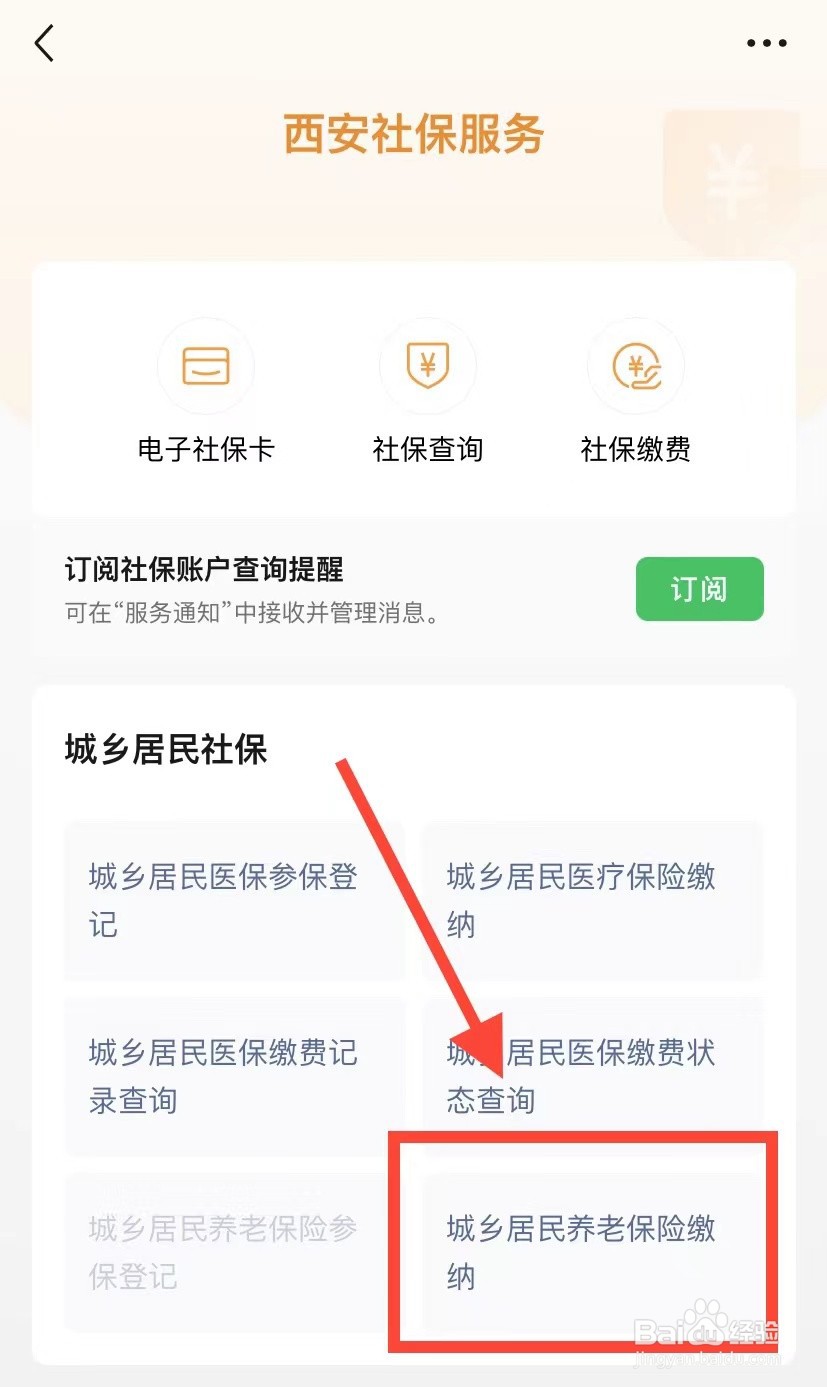Viewport: 827px width, 1387px height.
Task: Tap 城乡居民医保缴费状态查询 entry
Action: pyautogui.click(x=591, y=1077)
